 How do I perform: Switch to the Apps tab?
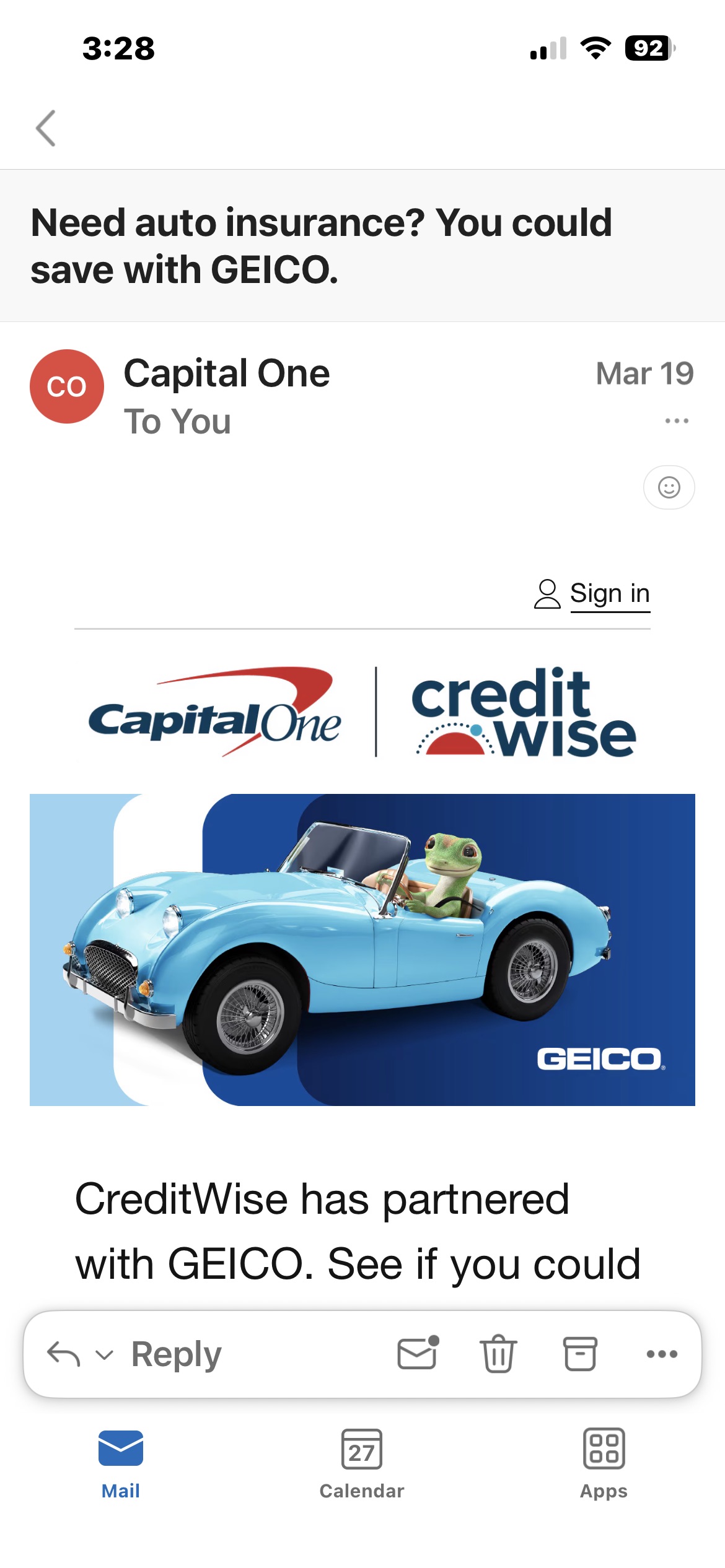[x=604, y=1464]
